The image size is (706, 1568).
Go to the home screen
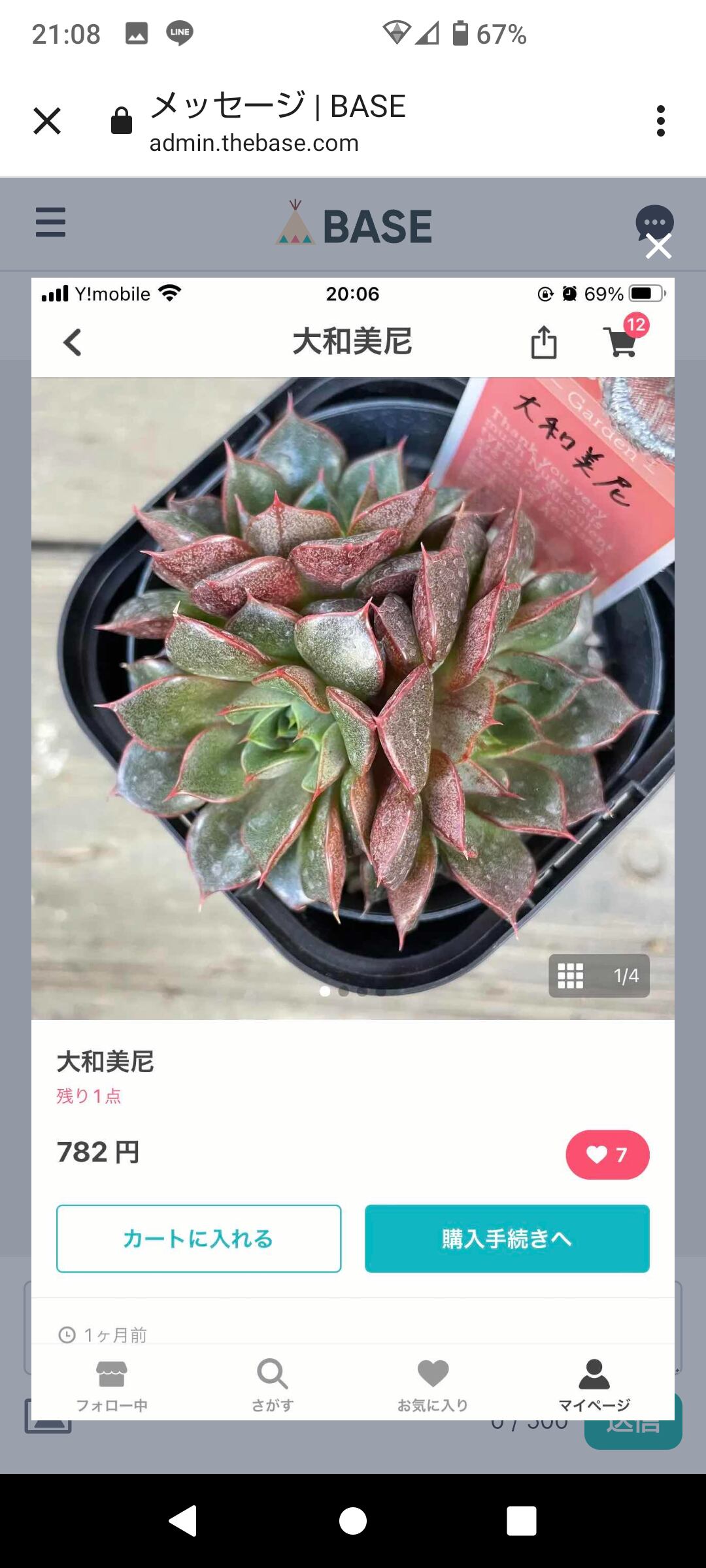(353, 1520)
